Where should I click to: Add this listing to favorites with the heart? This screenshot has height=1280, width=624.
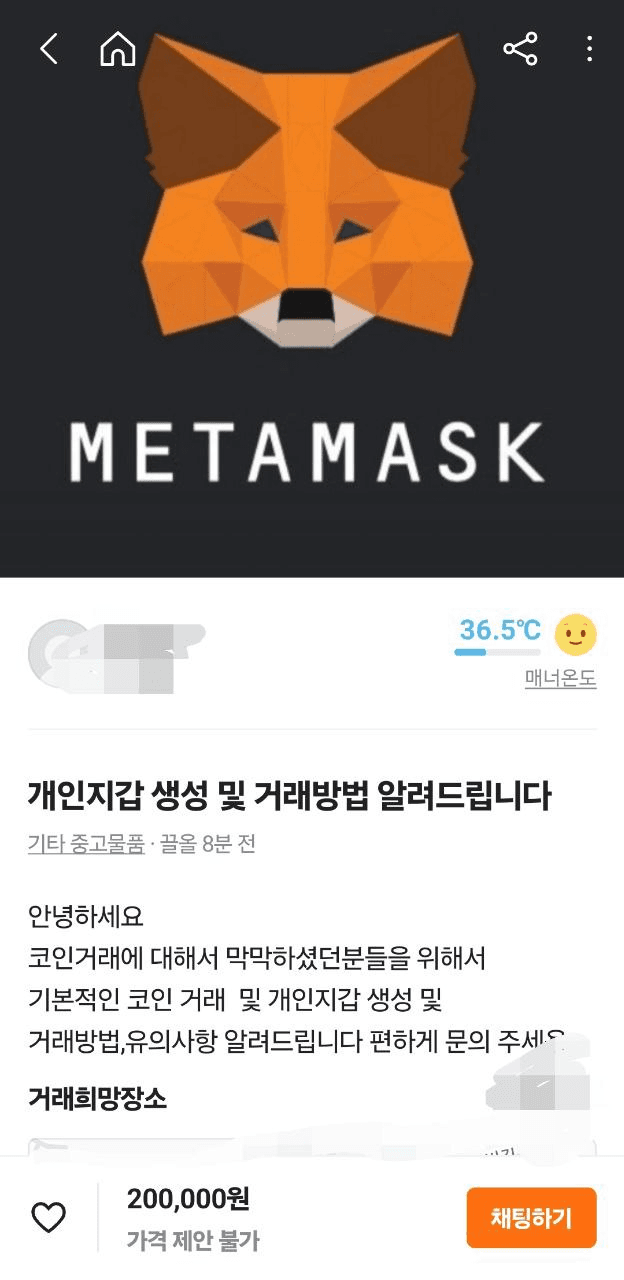tap(48, 1217)
